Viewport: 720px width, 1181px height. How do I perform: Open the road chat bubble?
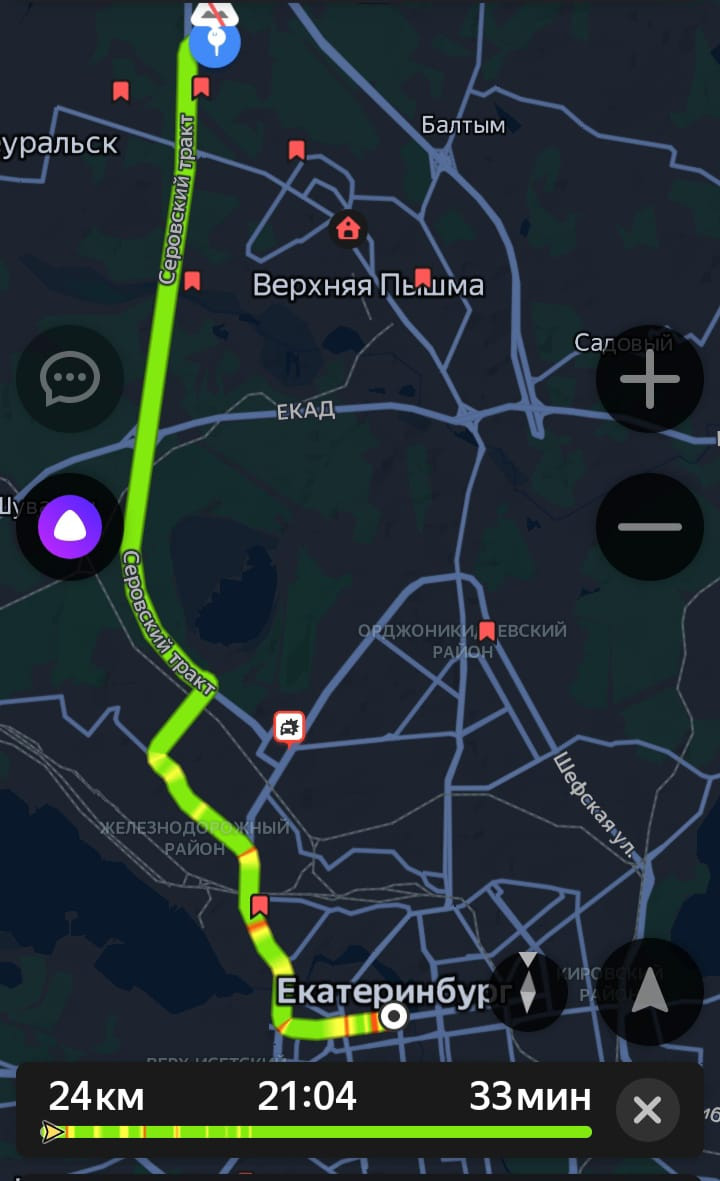69,379
